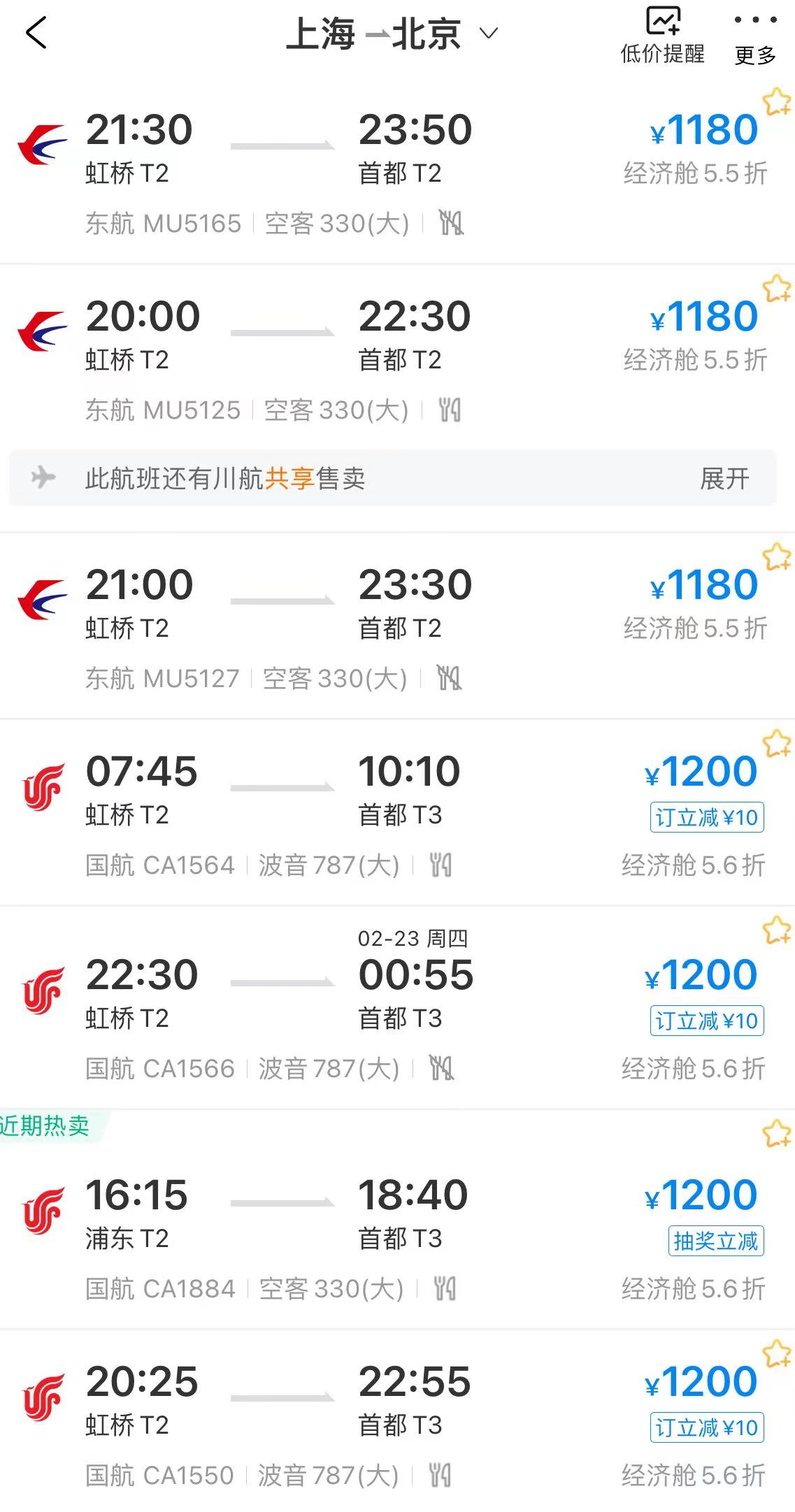Viewport: 795px width, 1512px height.
Task: Star flight MU5127 as a favorite
Action: (x=776, y=557)
